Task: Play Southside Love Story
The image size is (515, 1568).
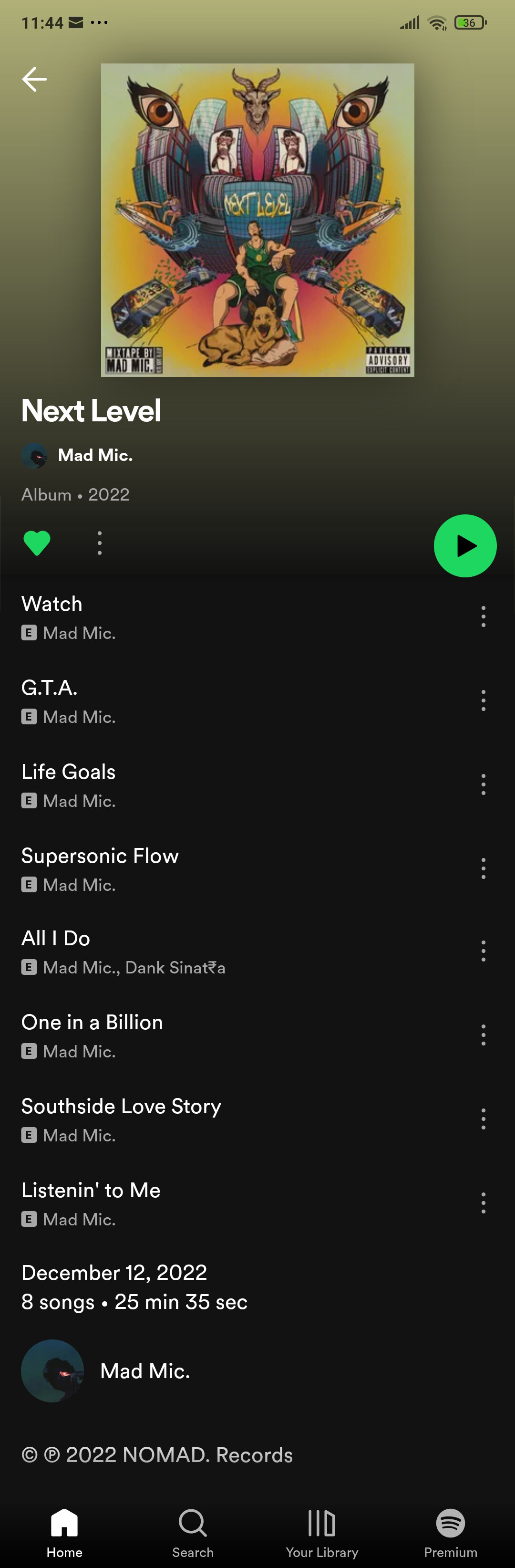Action: (x=183, y=1119)
